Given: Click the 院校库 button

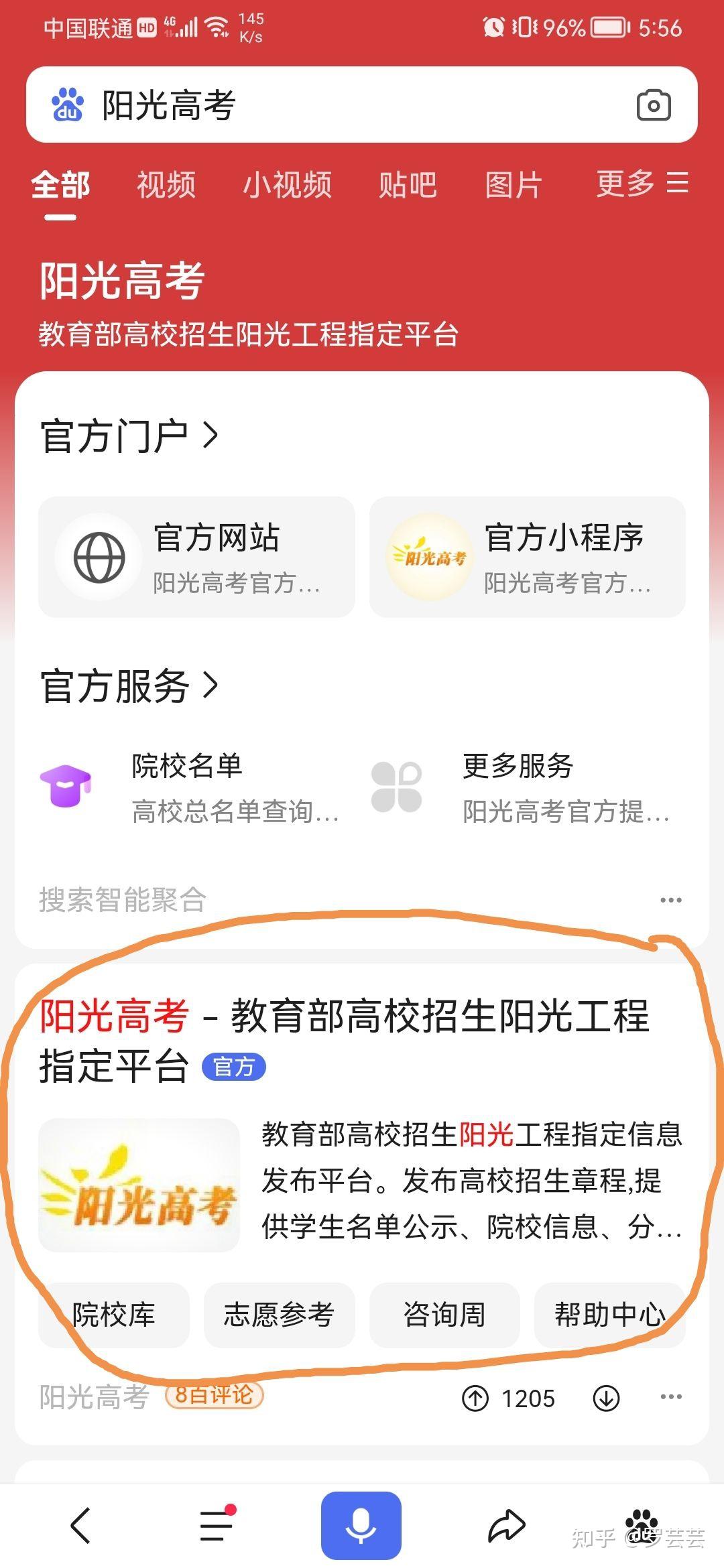Looking at the screenshot, I should [x=114, y=1315].
